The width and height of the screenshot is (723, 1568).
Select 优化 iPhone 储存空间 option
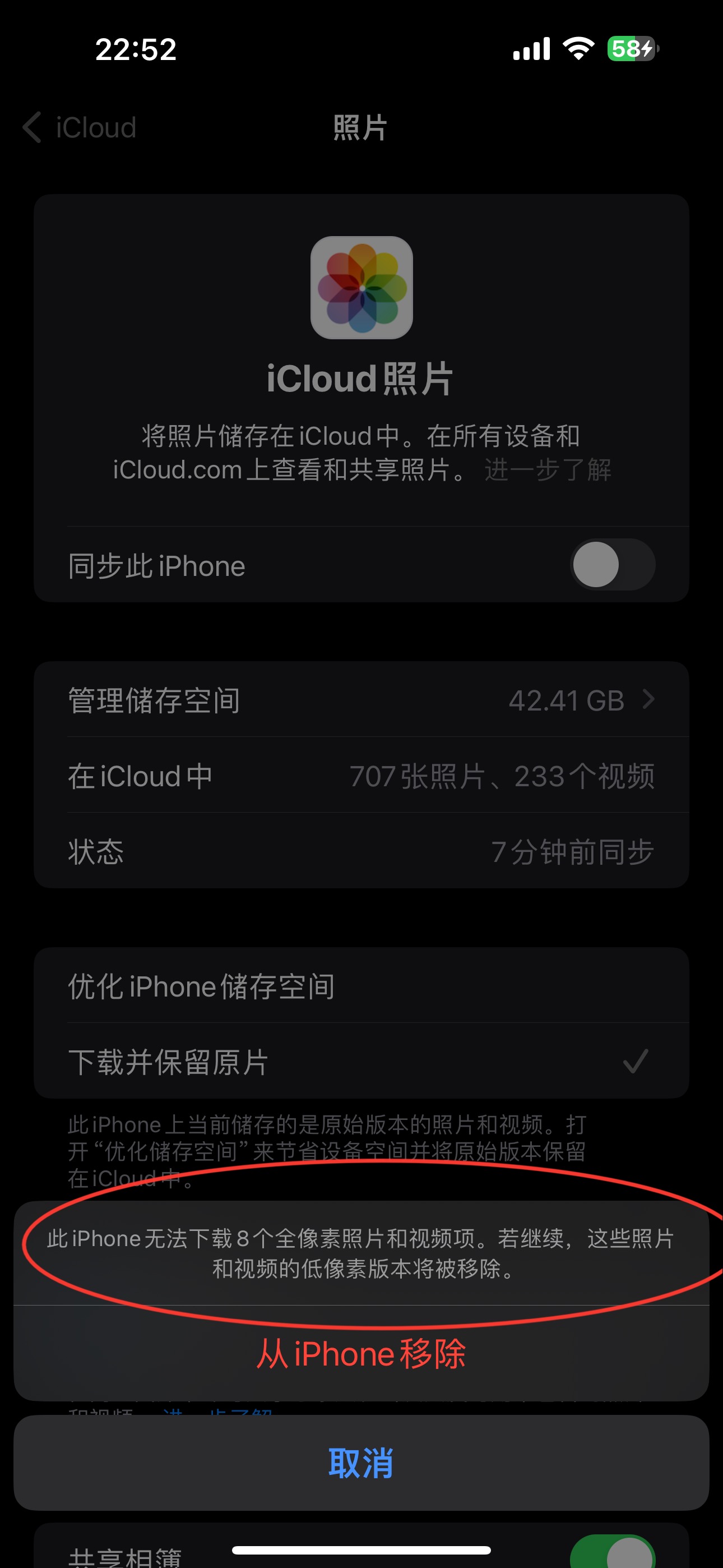tap(361, 986)
